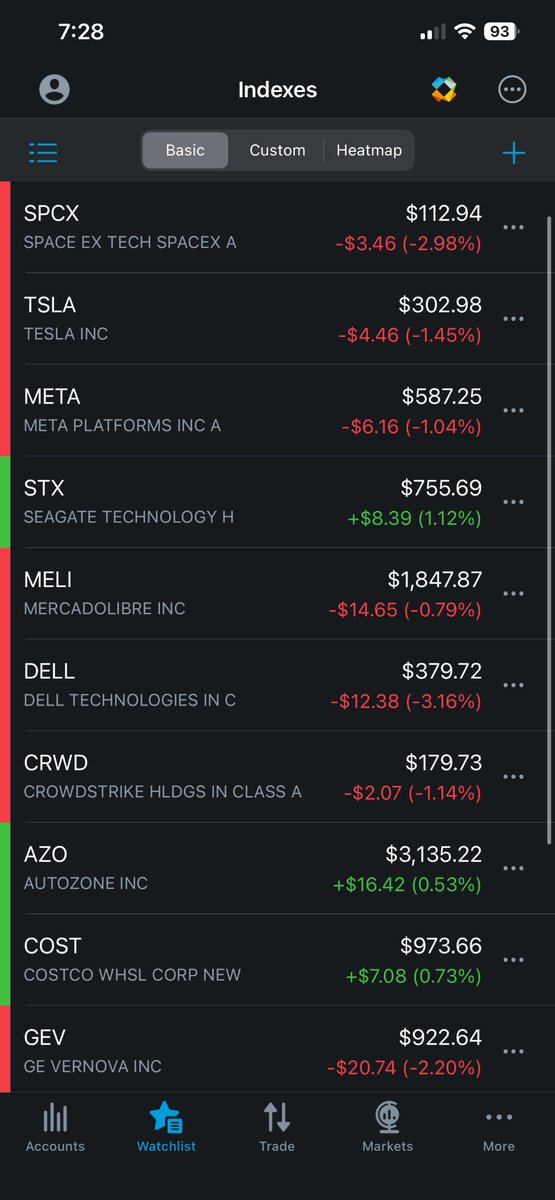
Task: Tap the colorful assistant icon in the header
Action: click(444, 90)
